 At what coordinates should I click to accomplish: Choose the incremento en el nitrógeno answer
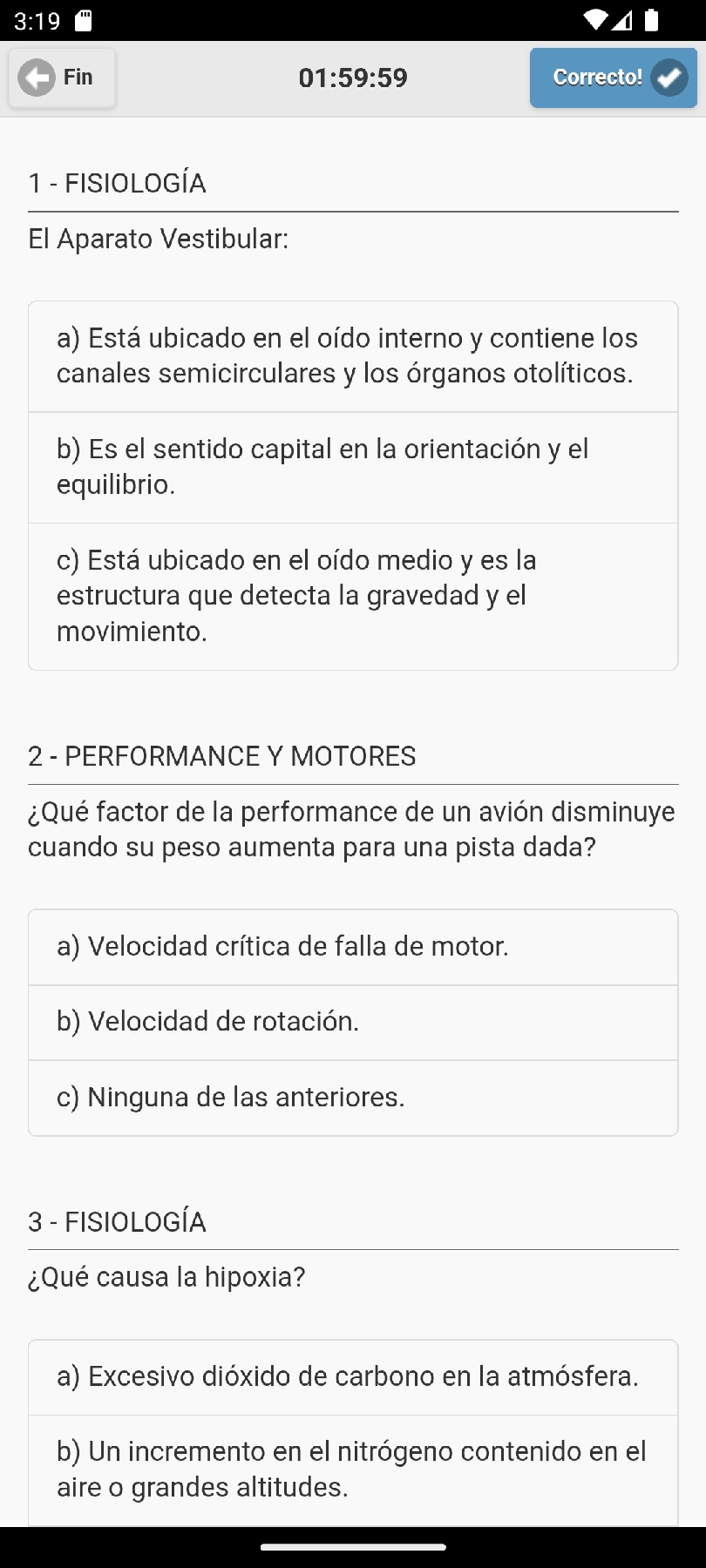(353, 1470)
